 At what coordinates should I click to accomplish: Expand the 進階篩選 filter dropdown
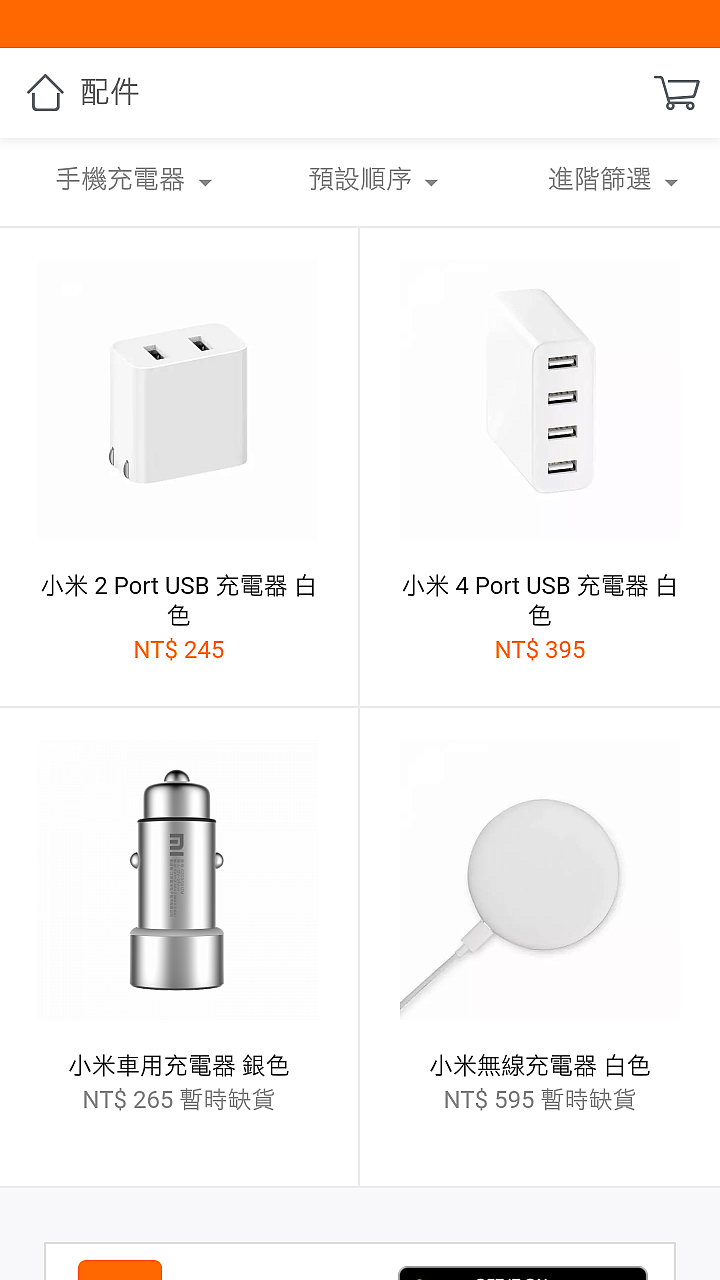tap(612, 181)
